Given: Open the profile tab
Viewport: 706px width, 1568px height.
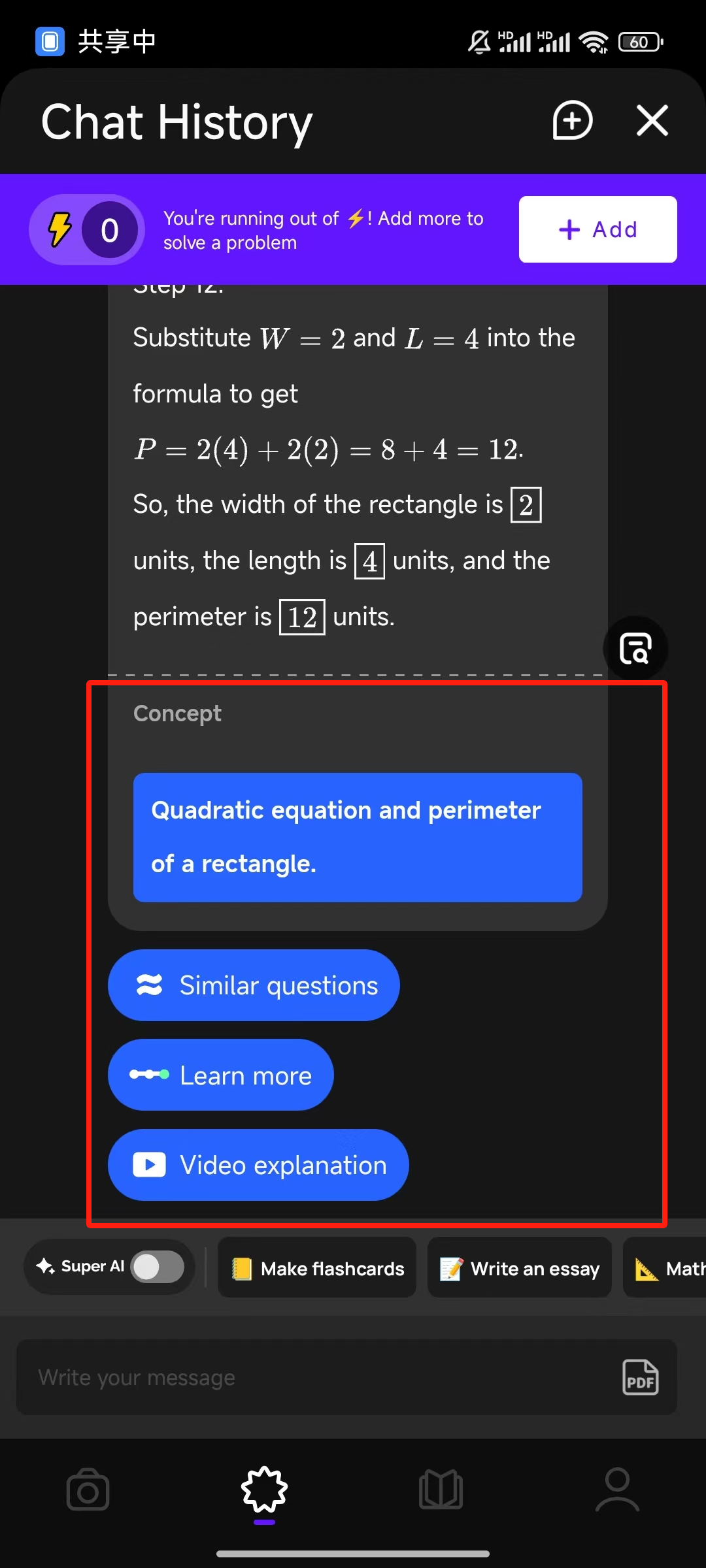Looking at the screenshot, I should (x=617, y=1490).
